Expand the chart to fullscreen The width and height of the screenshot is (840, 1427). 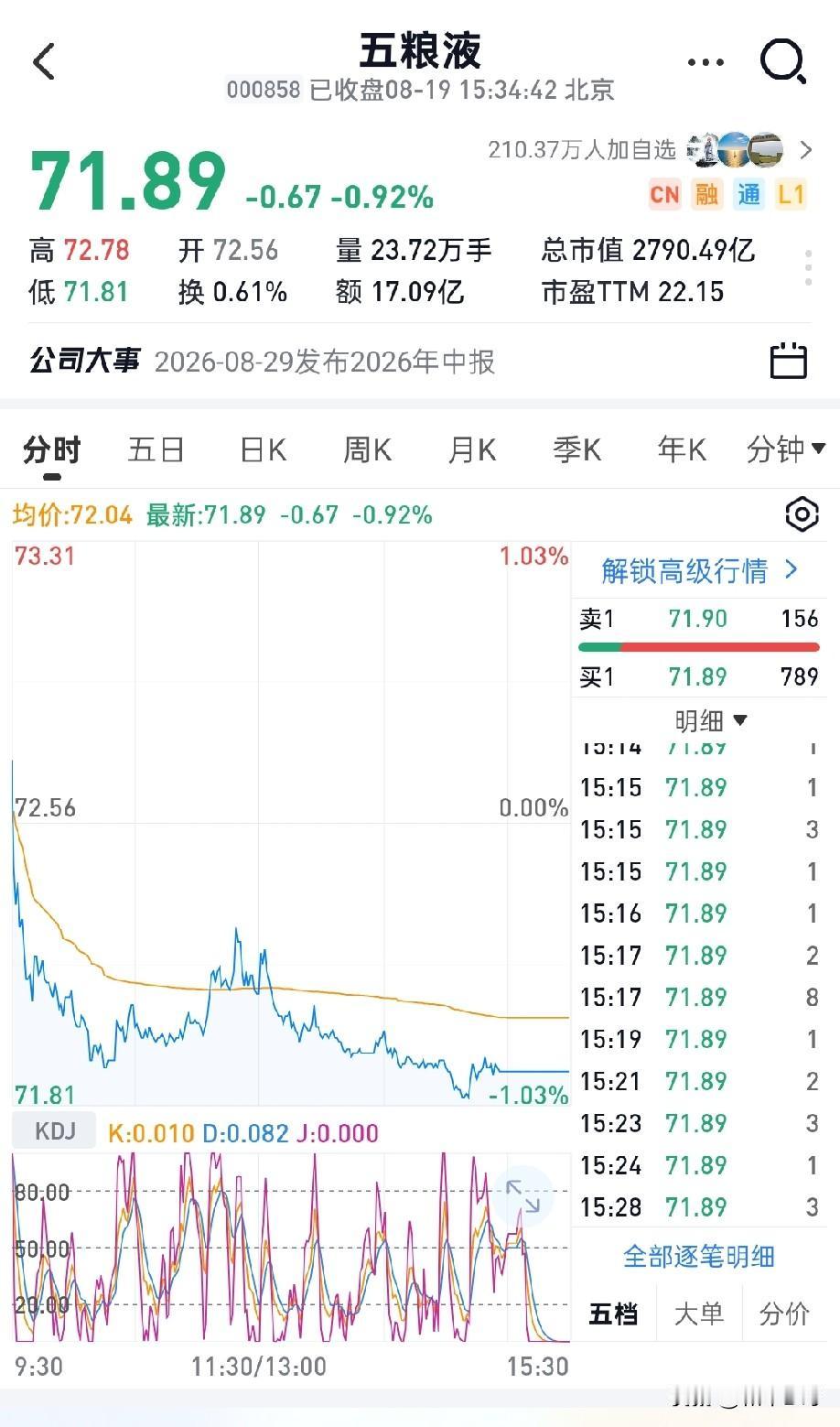[523, 1196]
